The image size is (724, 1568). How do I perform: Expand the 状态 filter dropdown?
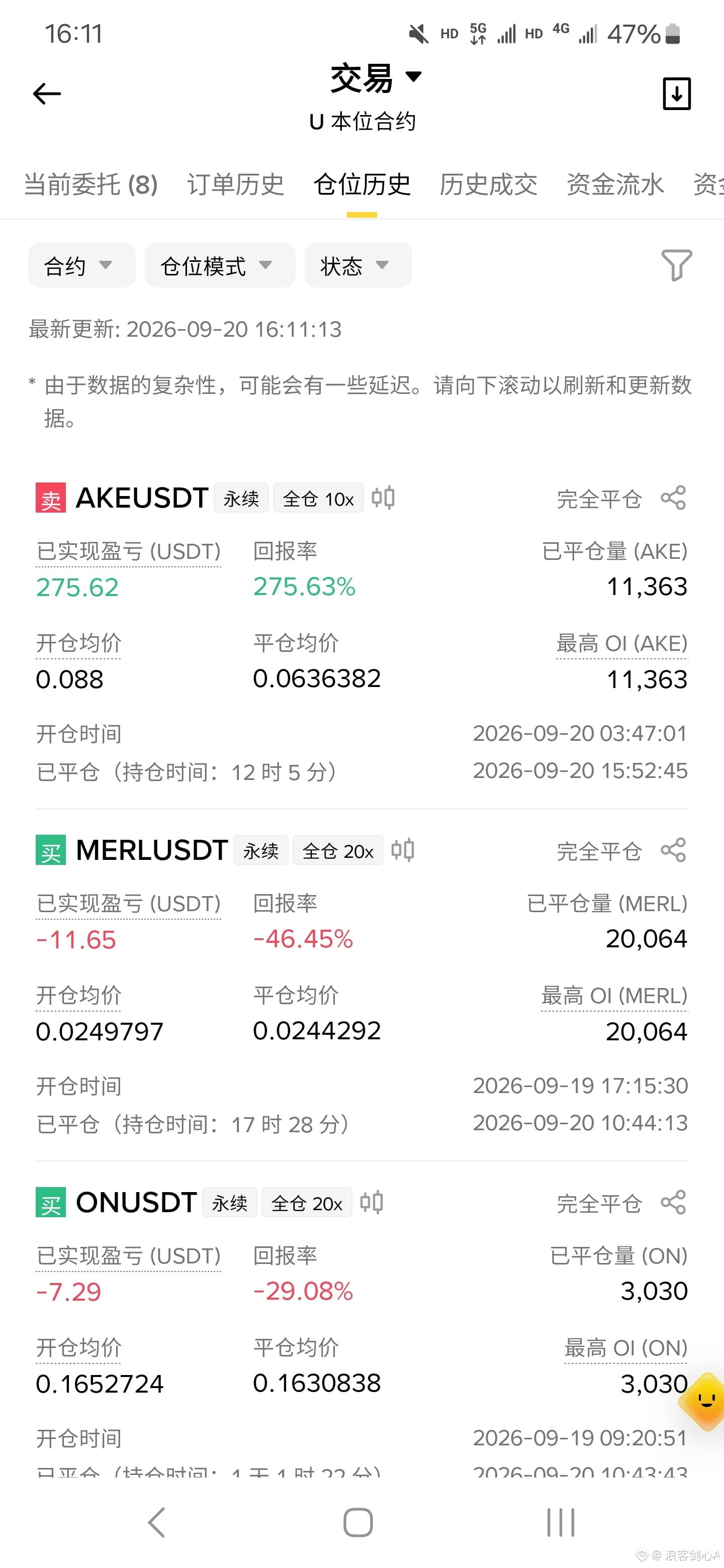tap(358, 265)
